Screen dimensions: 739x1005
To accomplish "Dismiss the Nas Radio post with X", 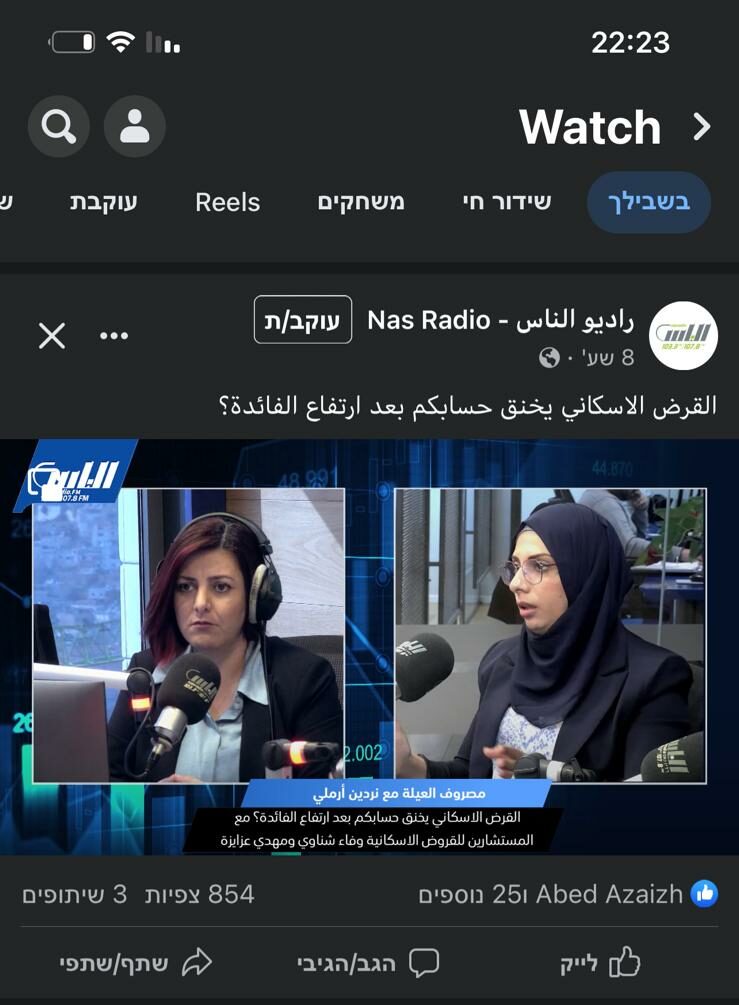I will 52,336.
